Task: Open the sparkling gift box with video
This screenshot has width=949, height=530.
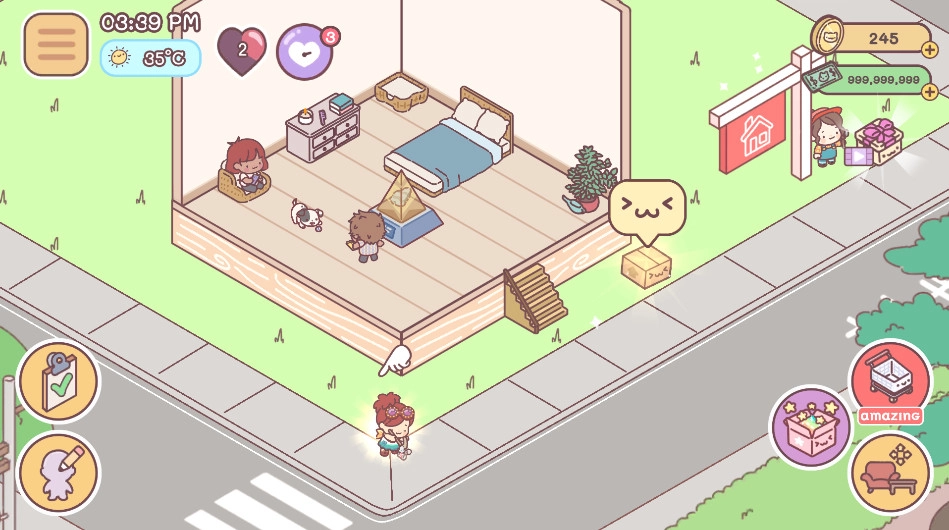Action: coord(876,140)
